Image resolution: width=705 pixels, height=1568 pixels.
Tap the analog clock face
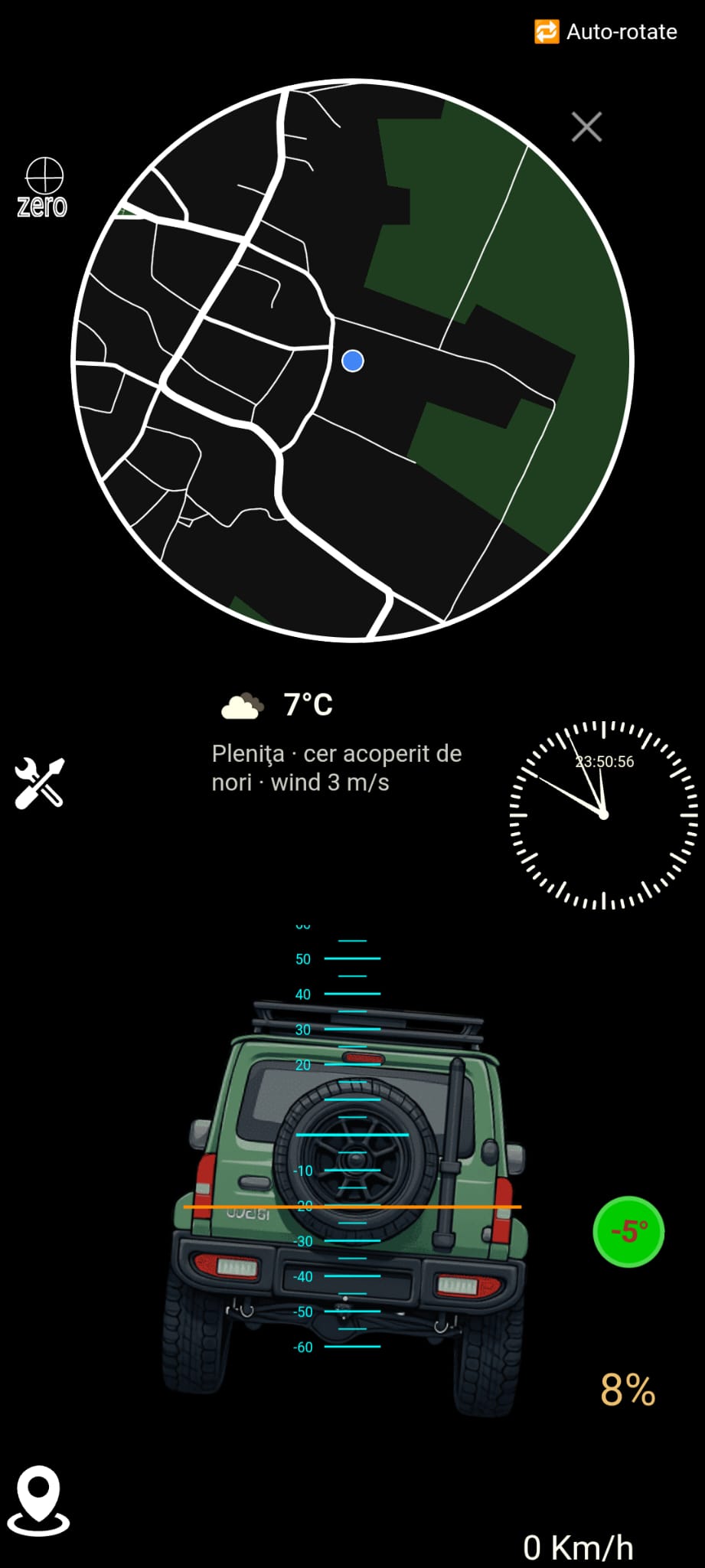(604, 812)
